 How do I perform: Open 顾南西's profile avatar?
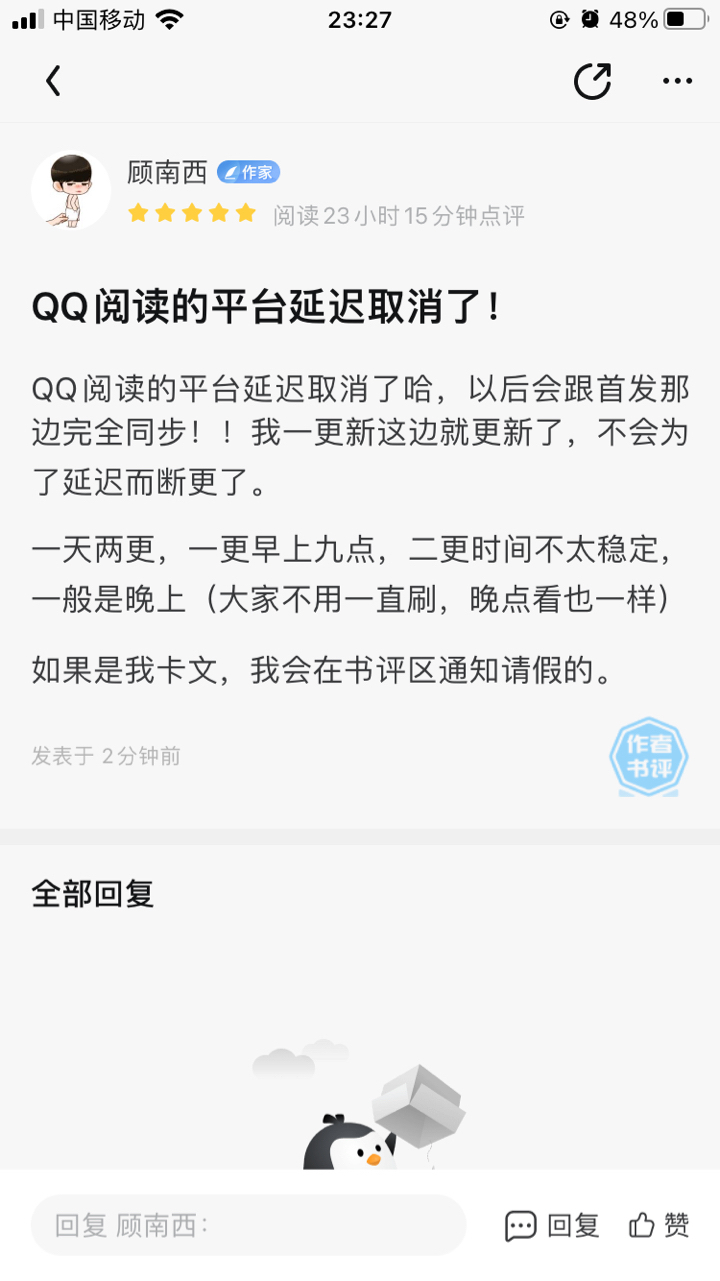(x=71, y=190)
